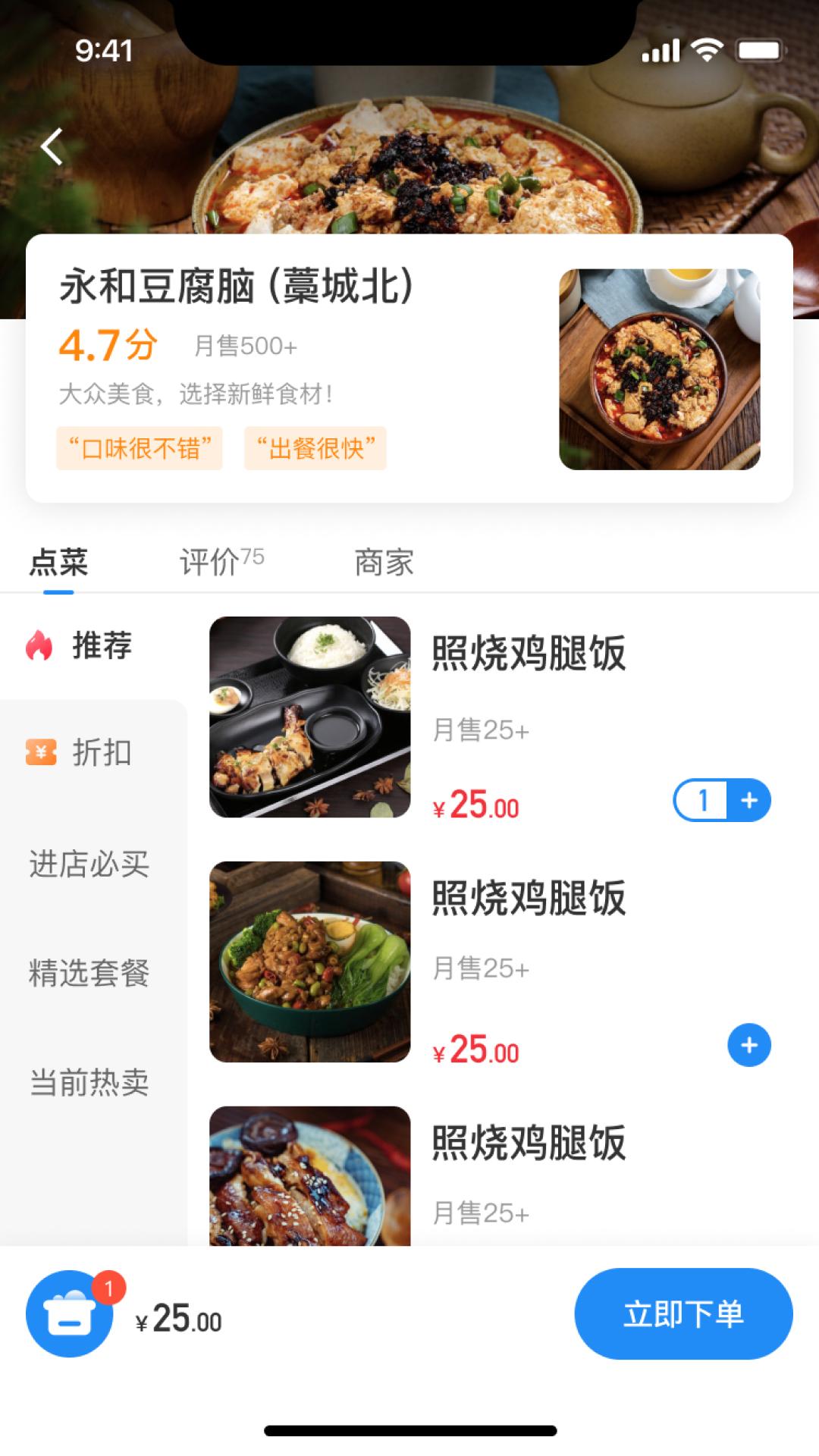The height and width of the screenshot is (1456, 819).
Task: Add the second 照烧鸡腿饭 to cart
Action: click(x=748, y=1045)
